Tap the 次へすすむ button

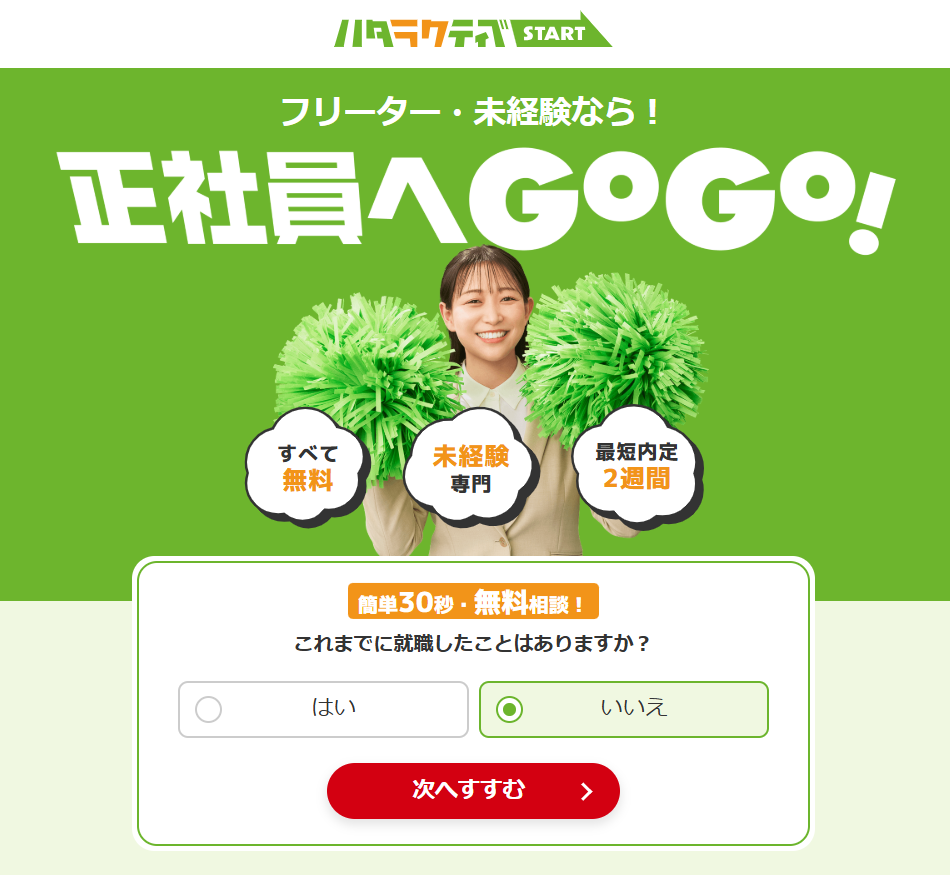tap(473, 790)
